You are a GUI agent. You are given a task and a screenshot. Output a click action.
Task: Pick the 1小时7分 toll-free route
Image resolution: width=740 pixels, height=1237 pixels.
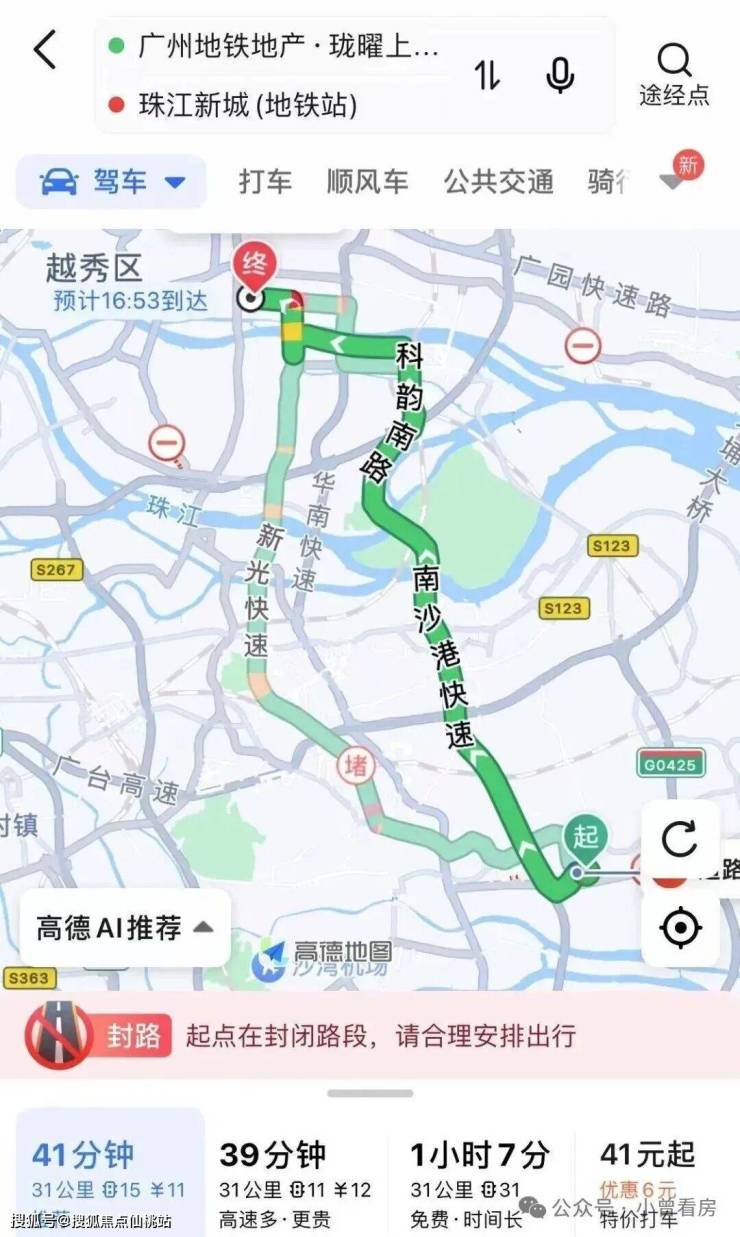point(480,1170)
